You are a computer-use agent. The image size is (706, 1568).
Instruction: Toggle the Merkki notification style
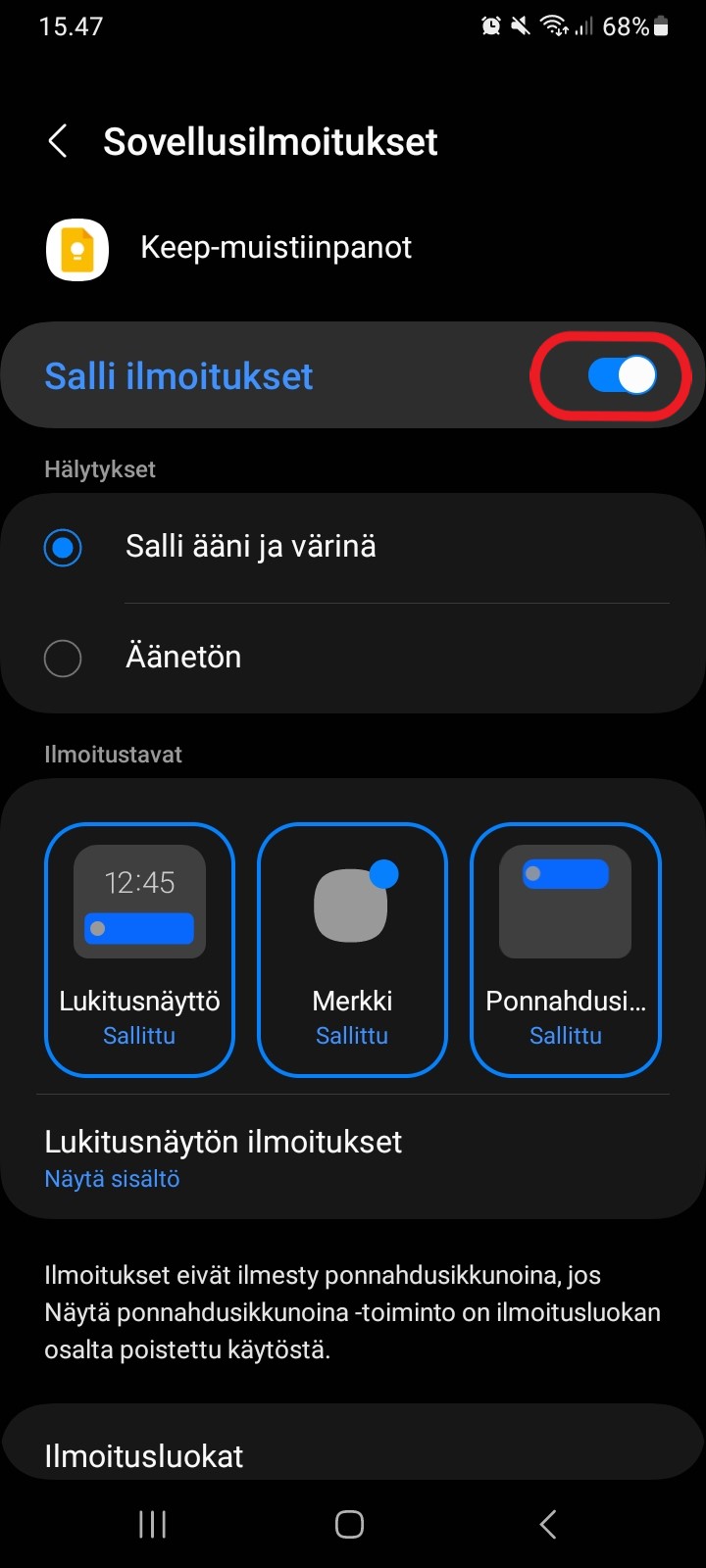pos(352,949)
